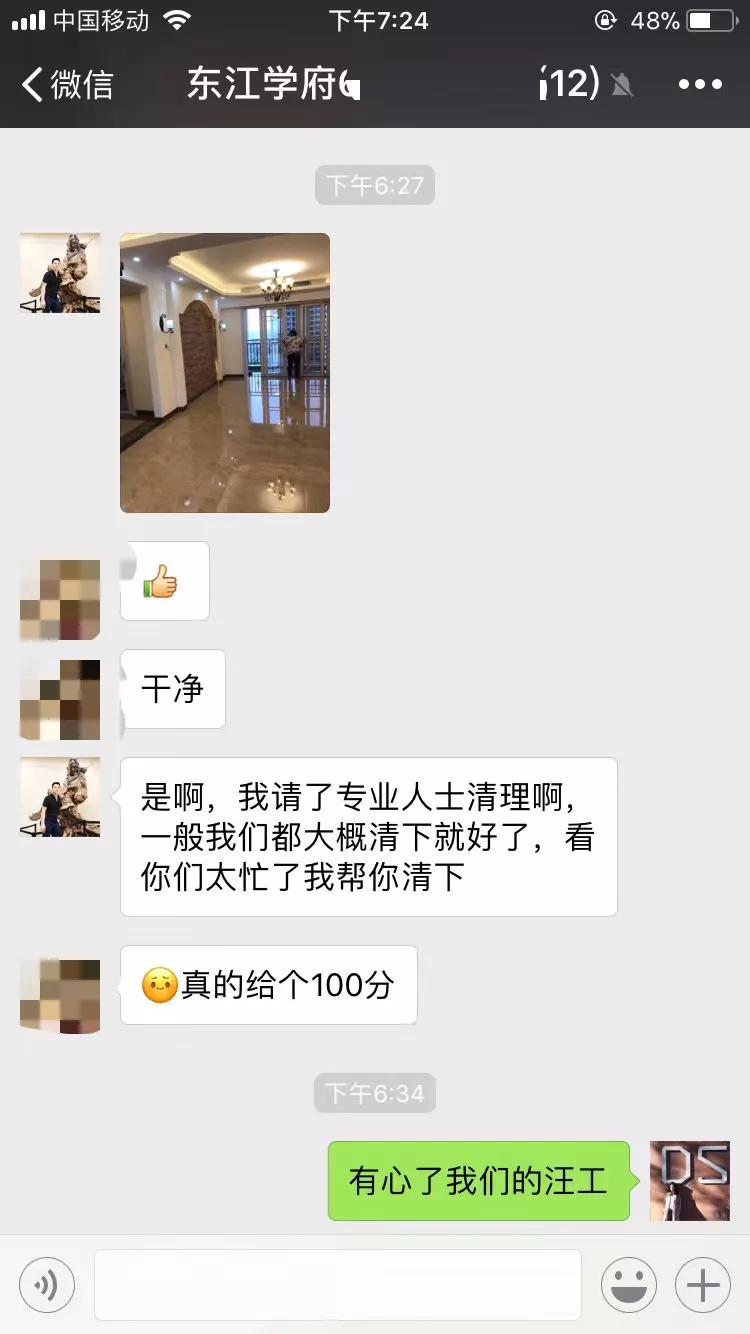Tap the message text input field
The height and width of the screenshot is (1334, 750).
[x=335, y=1284]
